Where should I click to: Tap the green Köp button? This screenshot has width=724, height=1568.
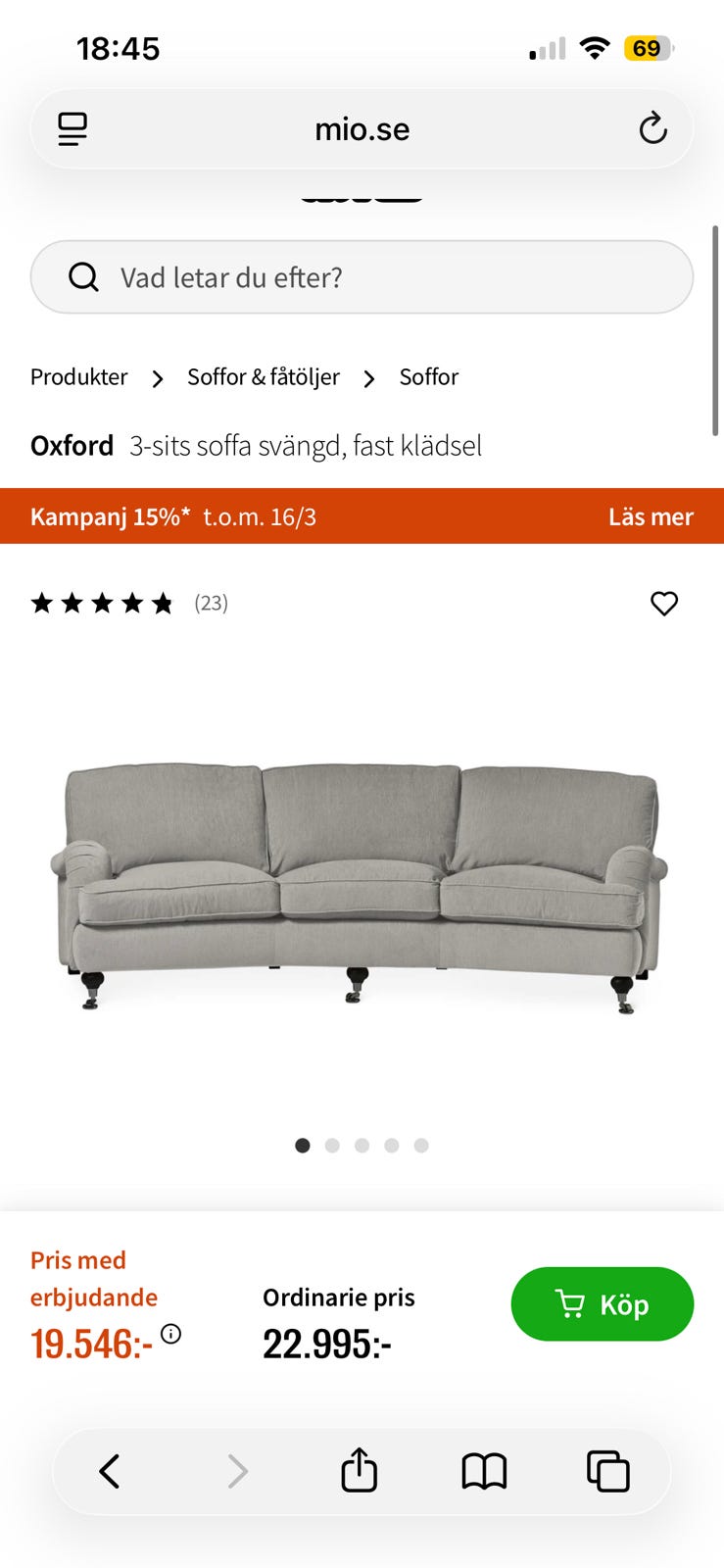click(x=602, y=1304)
